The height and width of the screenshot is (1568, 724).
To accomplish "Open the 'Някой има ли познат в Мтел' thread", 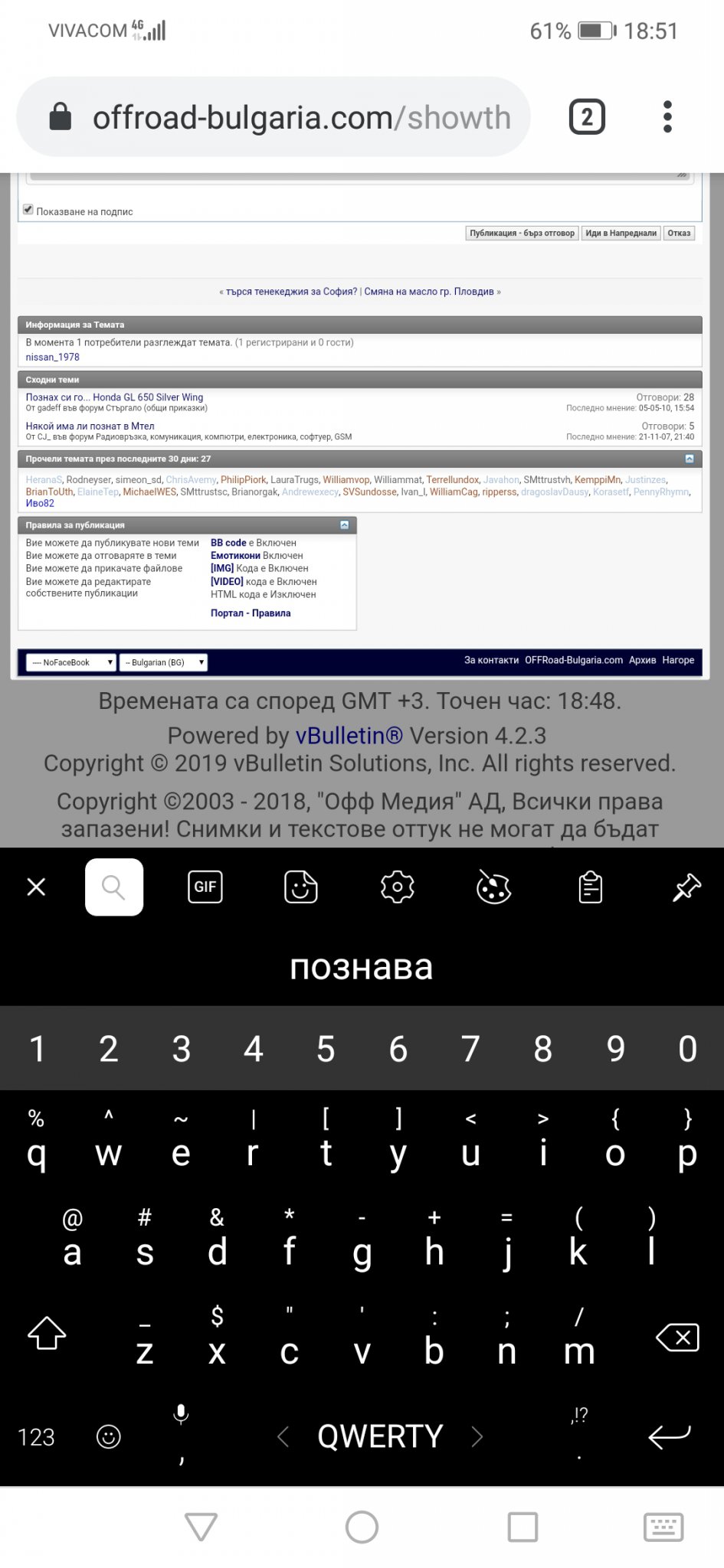I will tap(90, 426).
